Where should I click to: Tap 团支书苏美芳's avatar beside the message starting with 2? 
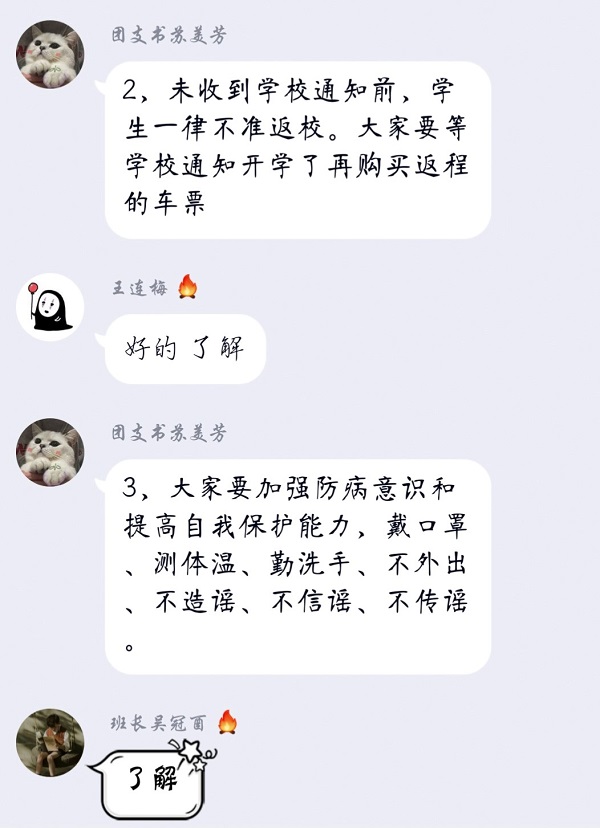click(x=50, y=54)
